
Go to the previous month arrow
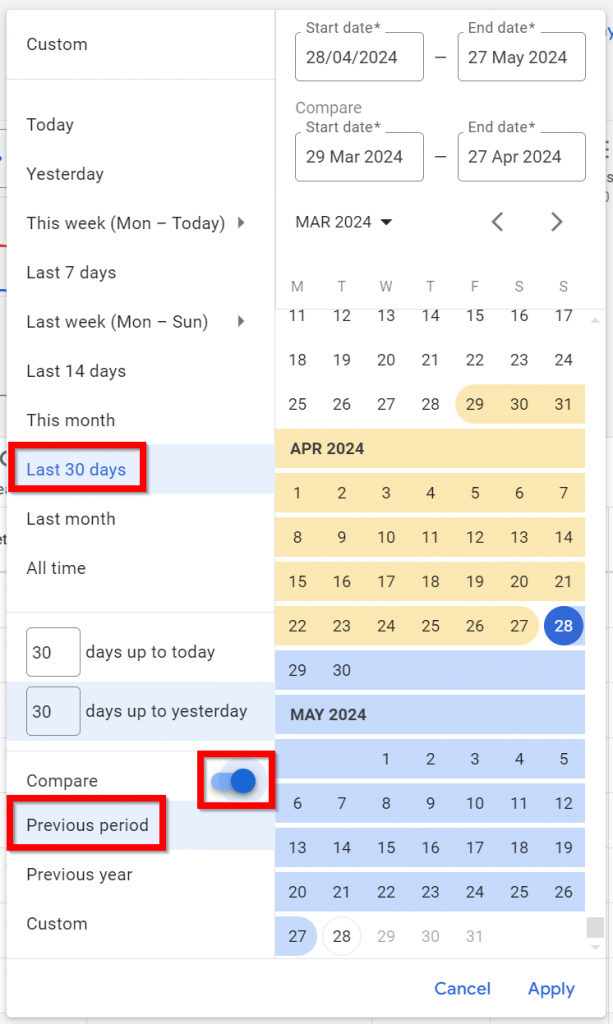(497, 222)
